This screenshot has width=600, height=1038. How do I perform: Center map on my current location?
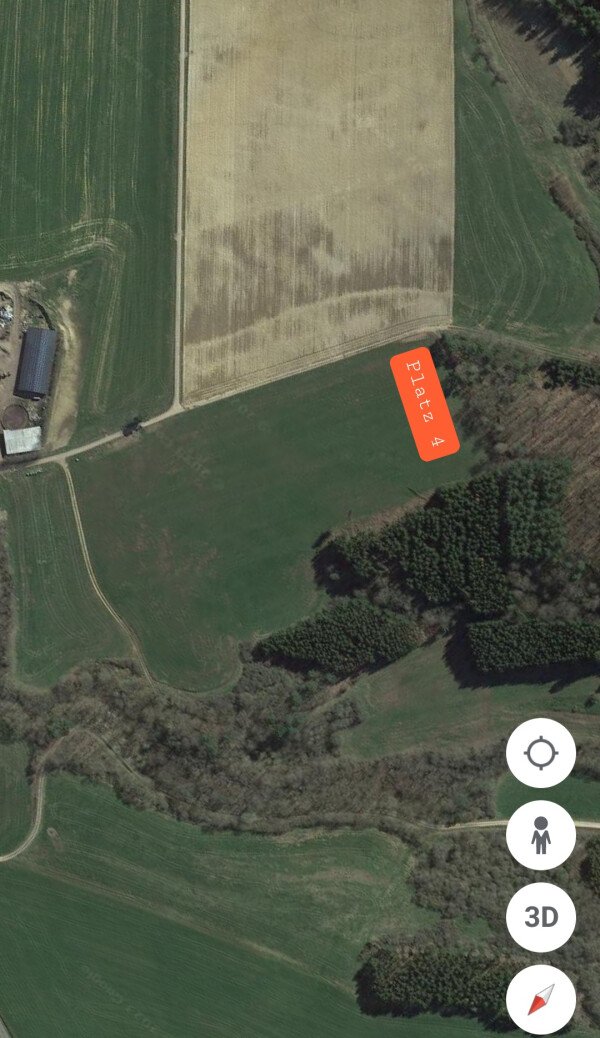540,753
